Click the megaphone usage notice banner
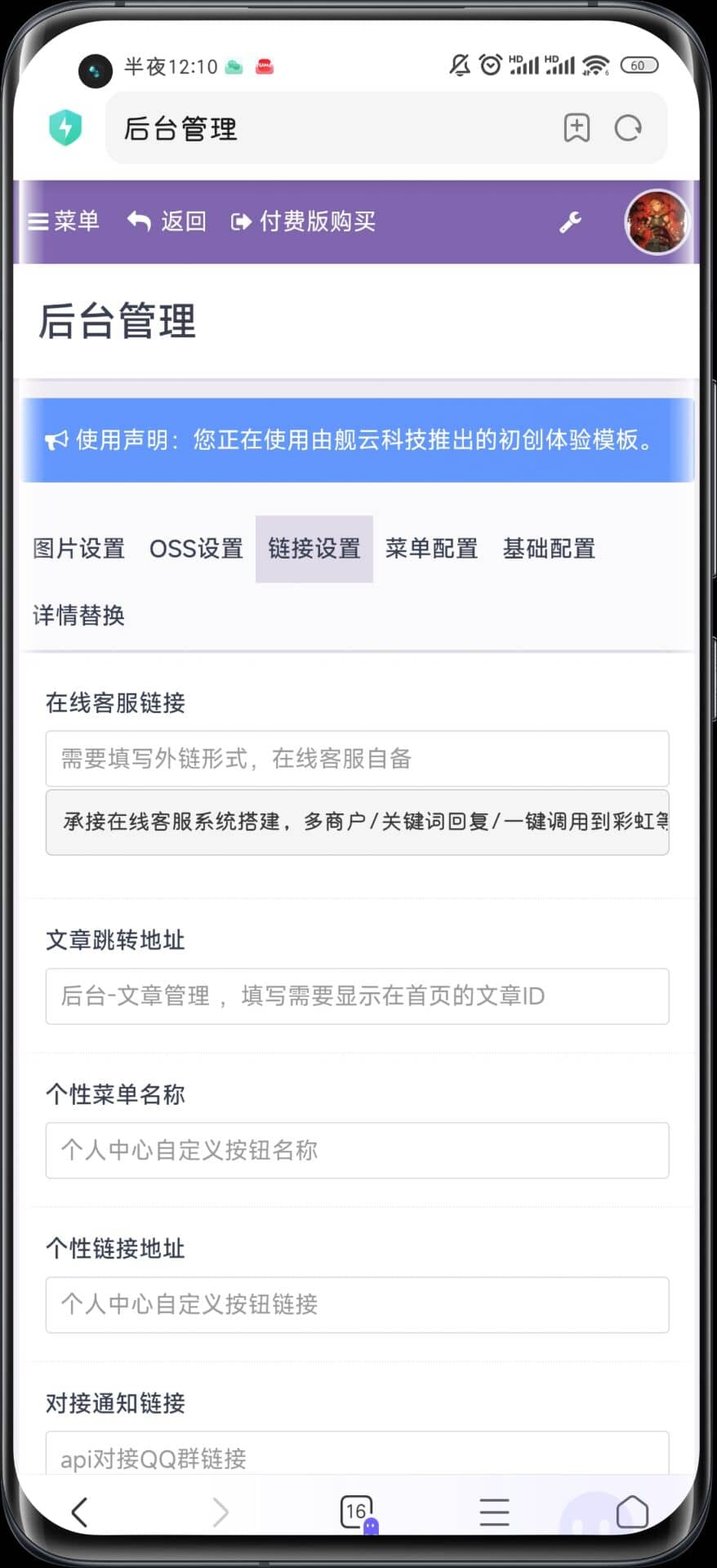The image size is (717, 1568). pyautogui.click(x=358, y=440)
